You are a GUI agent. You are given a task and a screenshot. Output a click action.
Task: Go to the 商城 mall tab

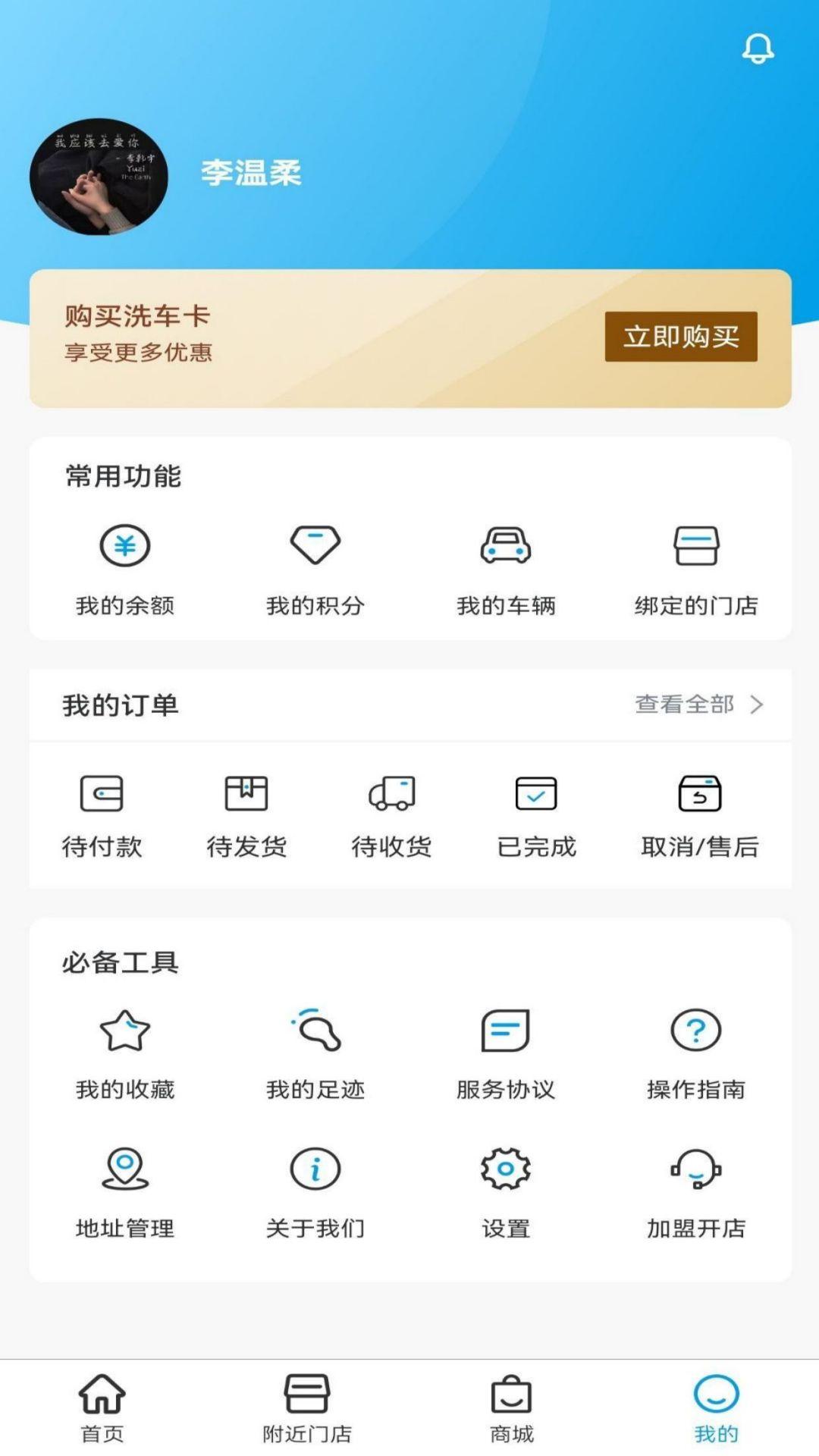[512, 1407]
